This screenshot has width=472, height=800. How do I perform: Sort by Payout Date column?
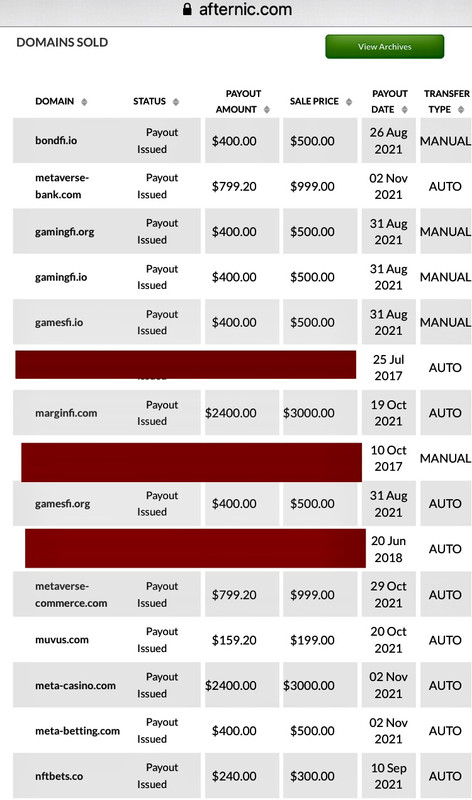(390, 101)
